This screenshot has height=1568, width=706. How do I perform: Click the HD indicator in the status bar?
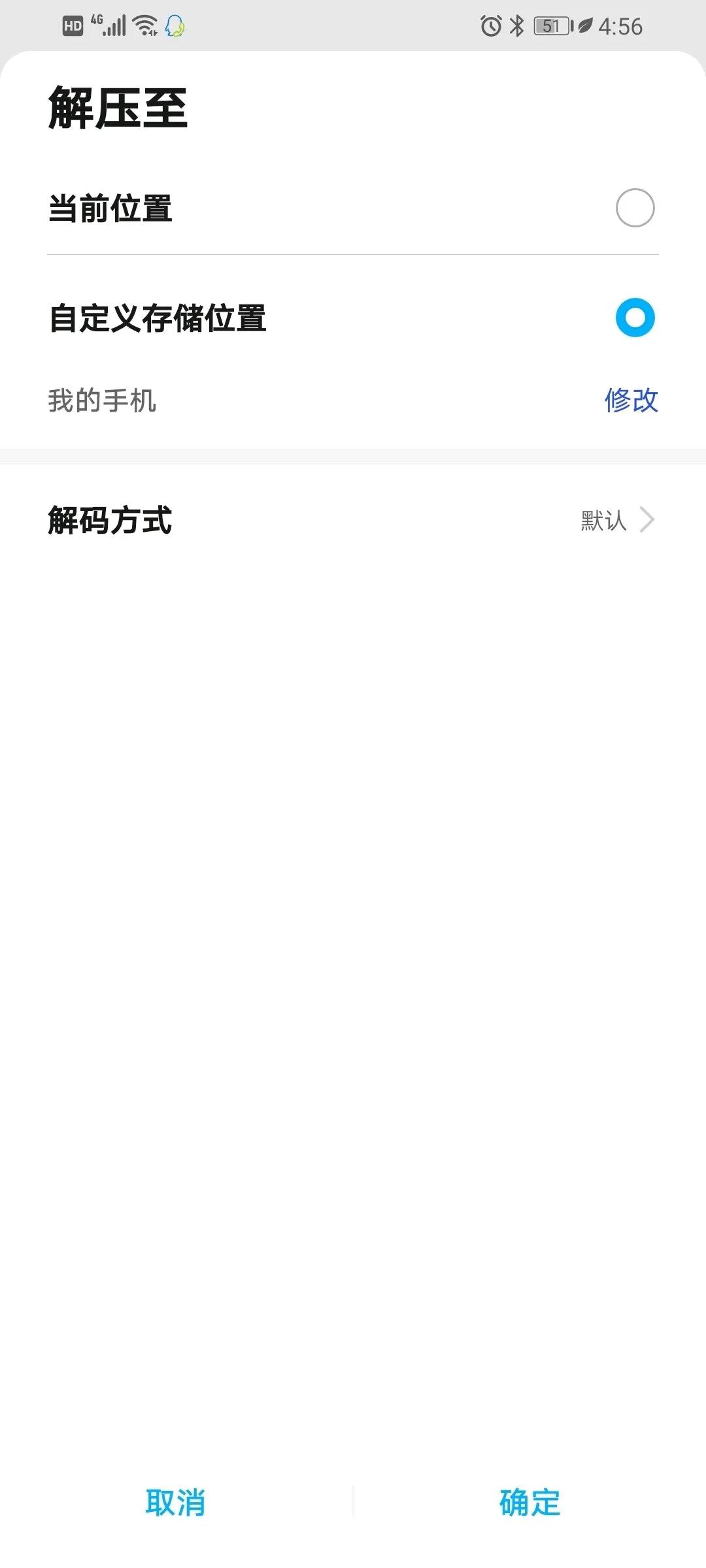point(72,26)
